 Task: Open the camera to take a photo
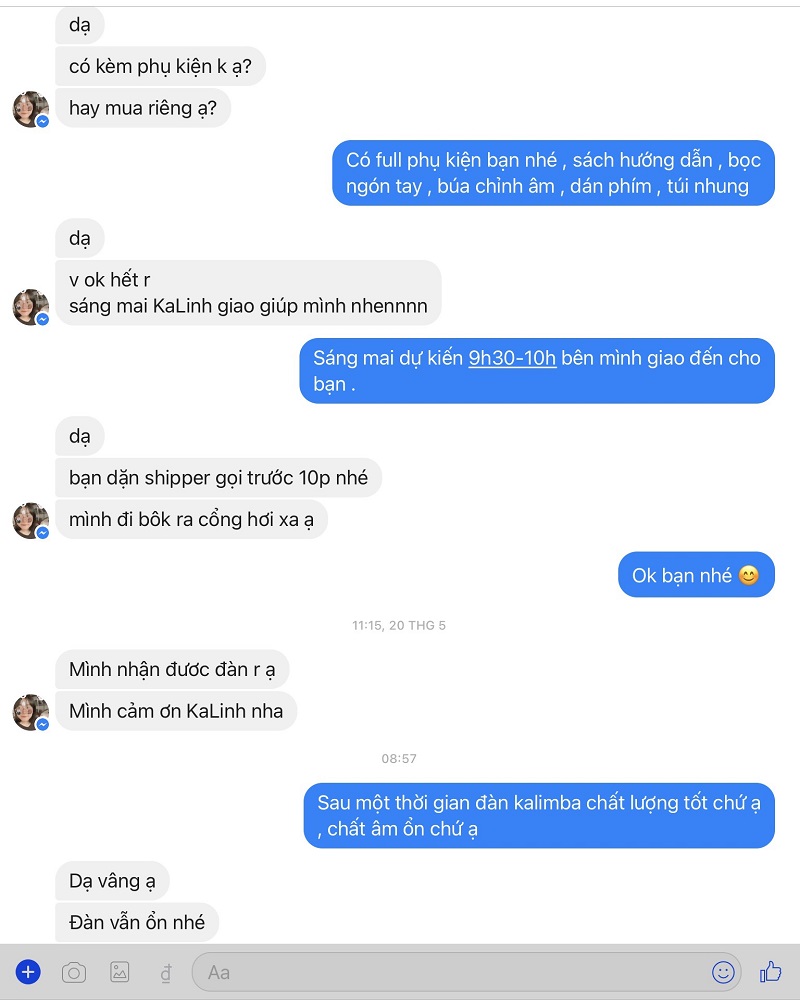[74, 972]
